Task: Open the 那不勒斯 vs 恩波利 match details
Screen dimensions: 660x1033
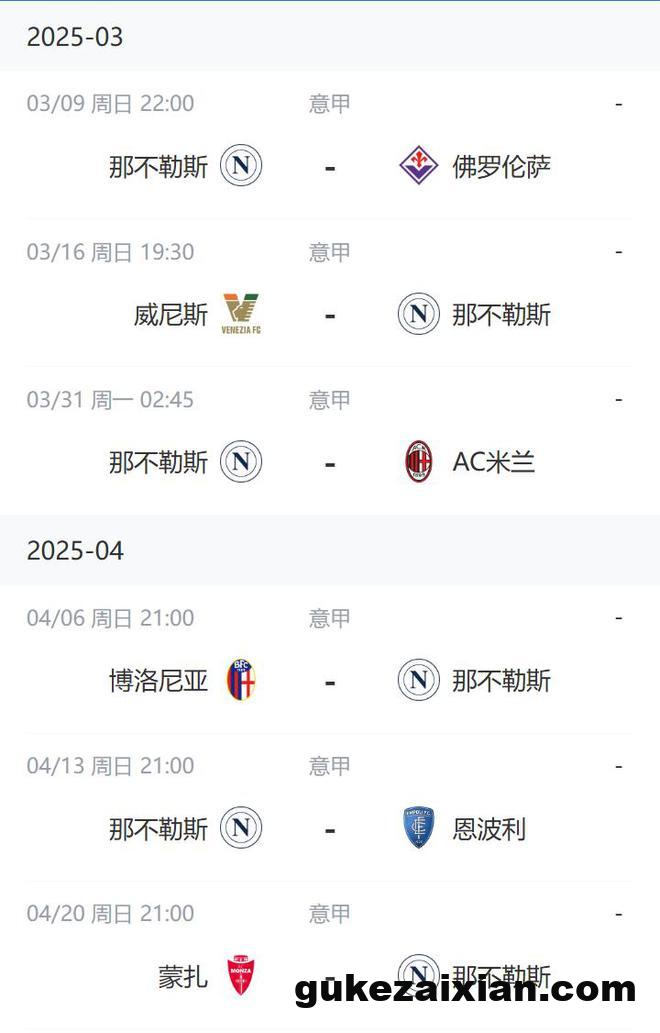Action: tap(330, 829)
